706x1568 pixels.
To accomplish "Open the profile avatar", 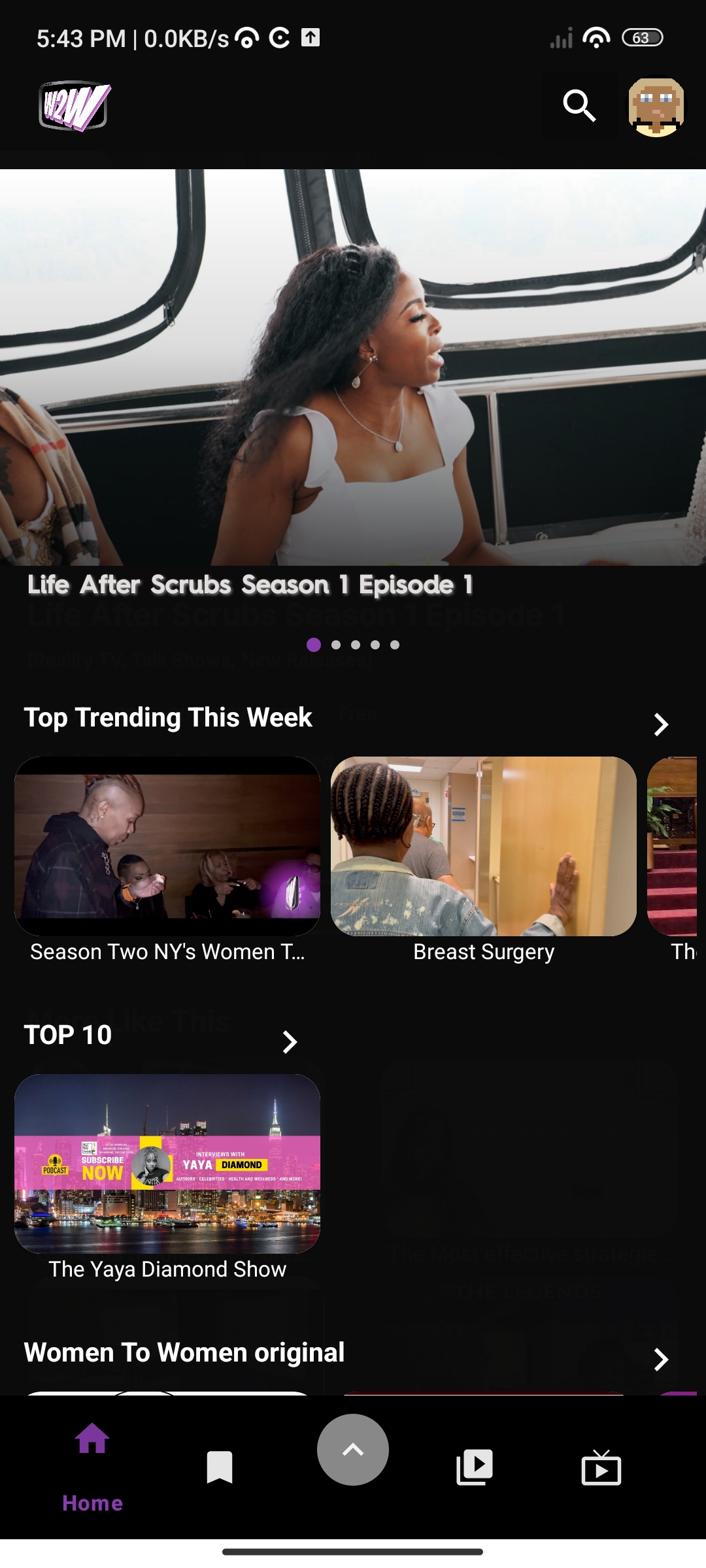I will (x=656, y=107).
